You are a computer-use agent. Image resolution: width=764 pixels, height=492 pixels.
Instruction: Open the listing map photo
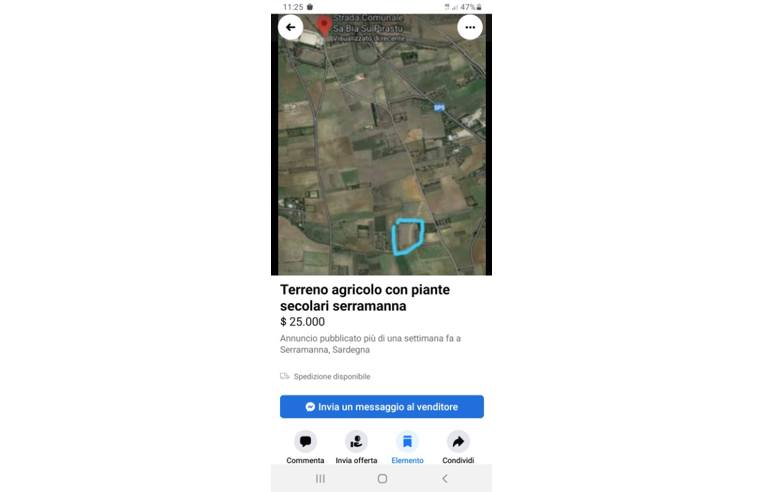pyautogui.click(x=381, y=150)
